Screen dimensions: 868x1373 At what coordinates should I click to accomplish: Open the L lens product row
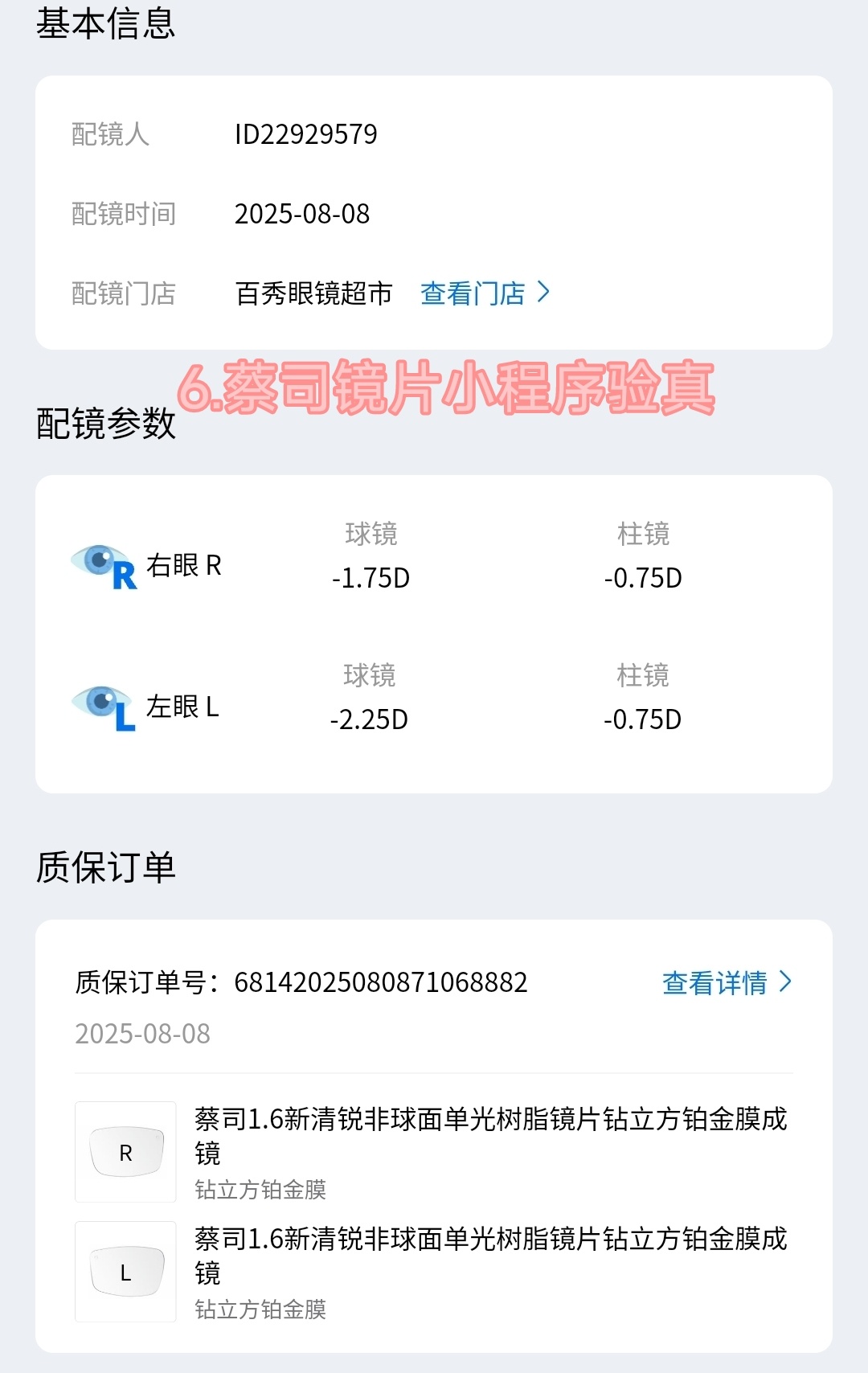[x=434, y=1272]
